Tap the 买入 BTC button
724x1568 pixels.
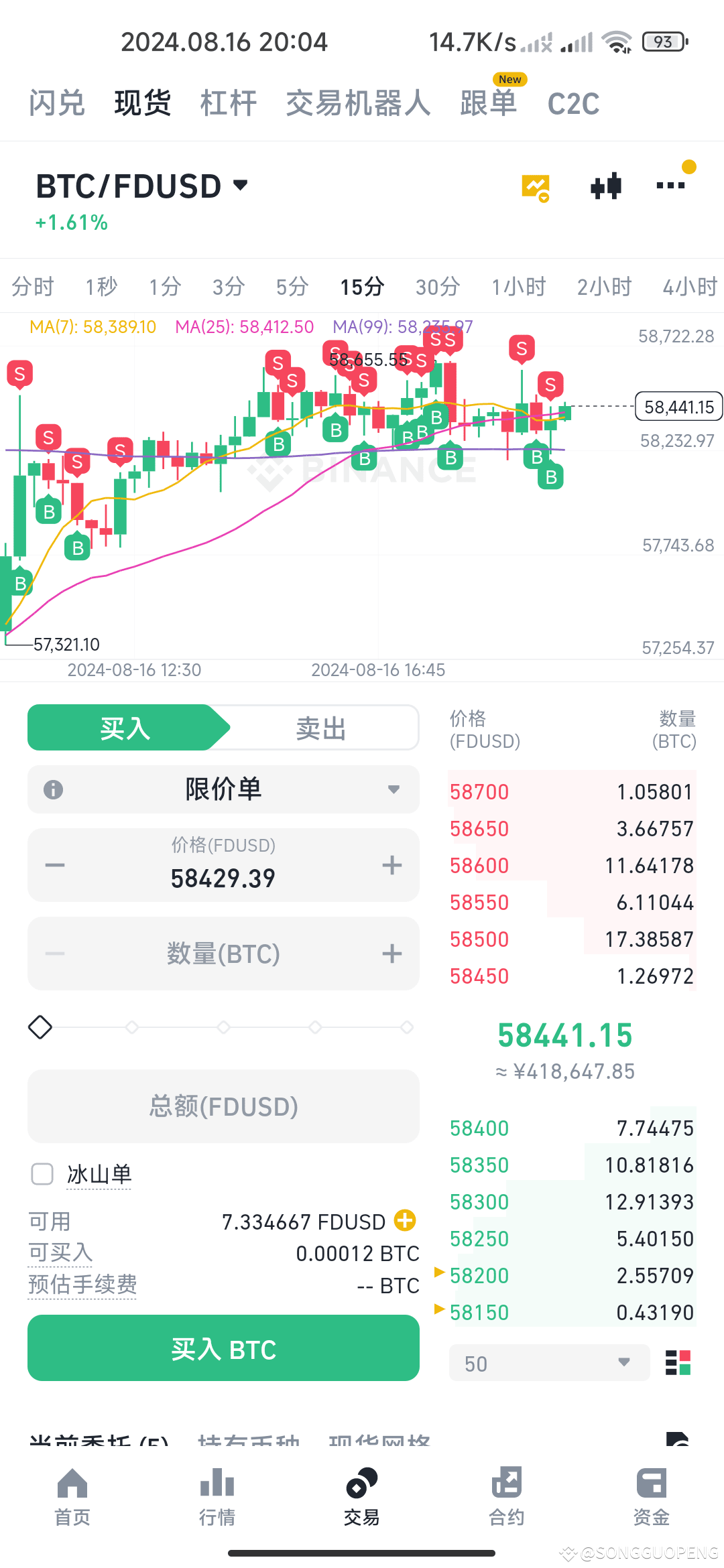(223, 1348)
